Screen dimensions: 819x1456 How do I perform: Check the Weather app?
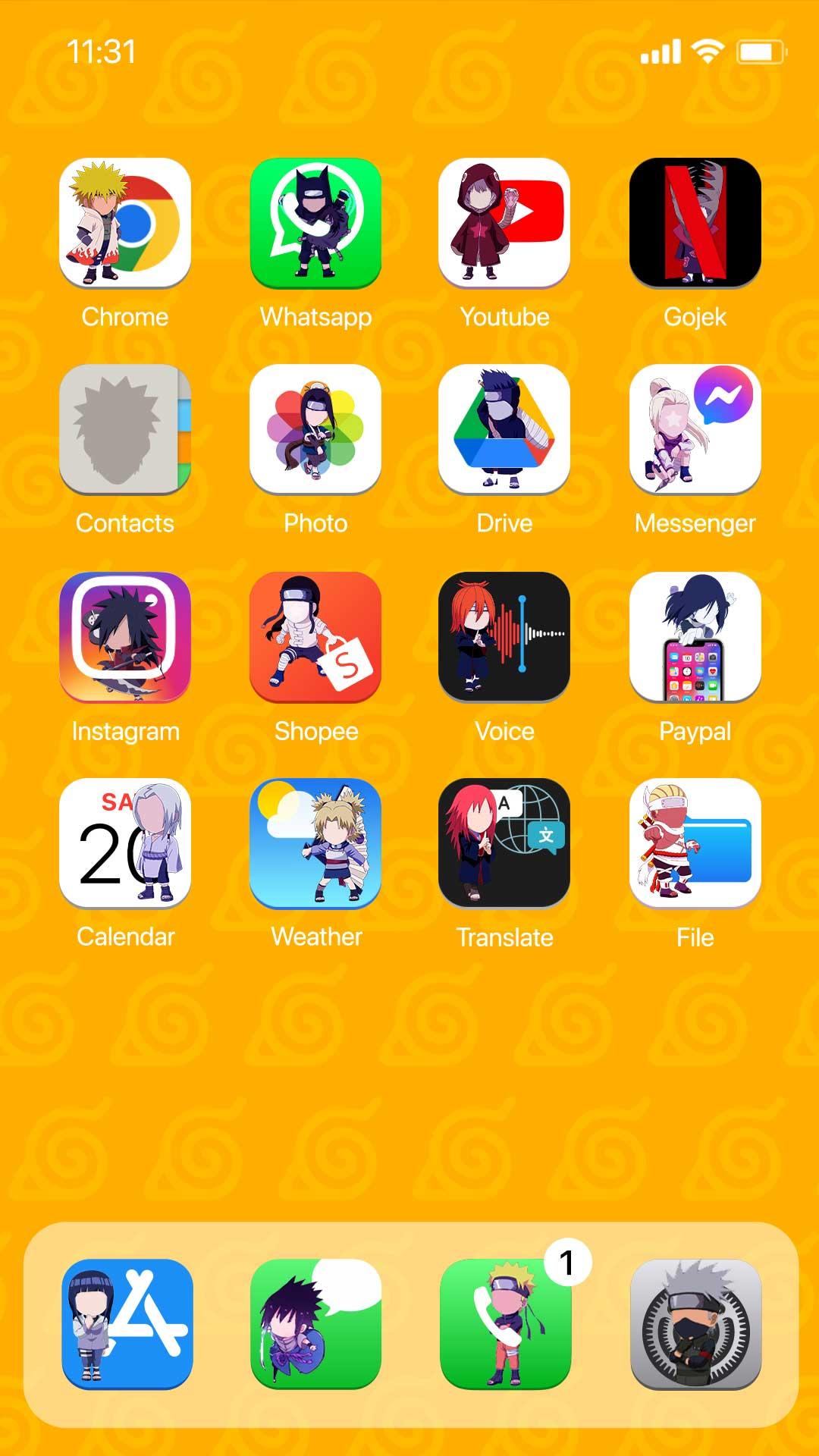[x=315, y=843]
